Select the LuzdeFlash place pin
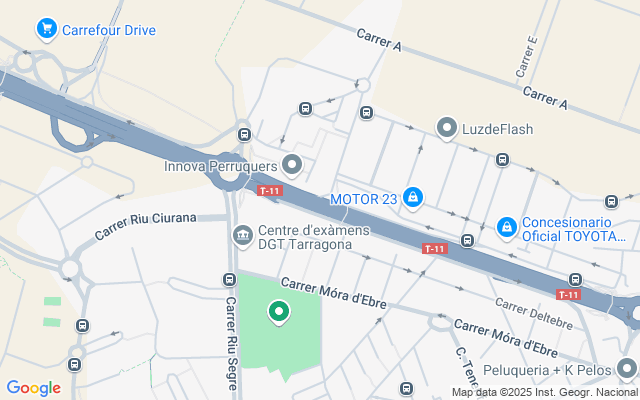 tap(446, 128)
